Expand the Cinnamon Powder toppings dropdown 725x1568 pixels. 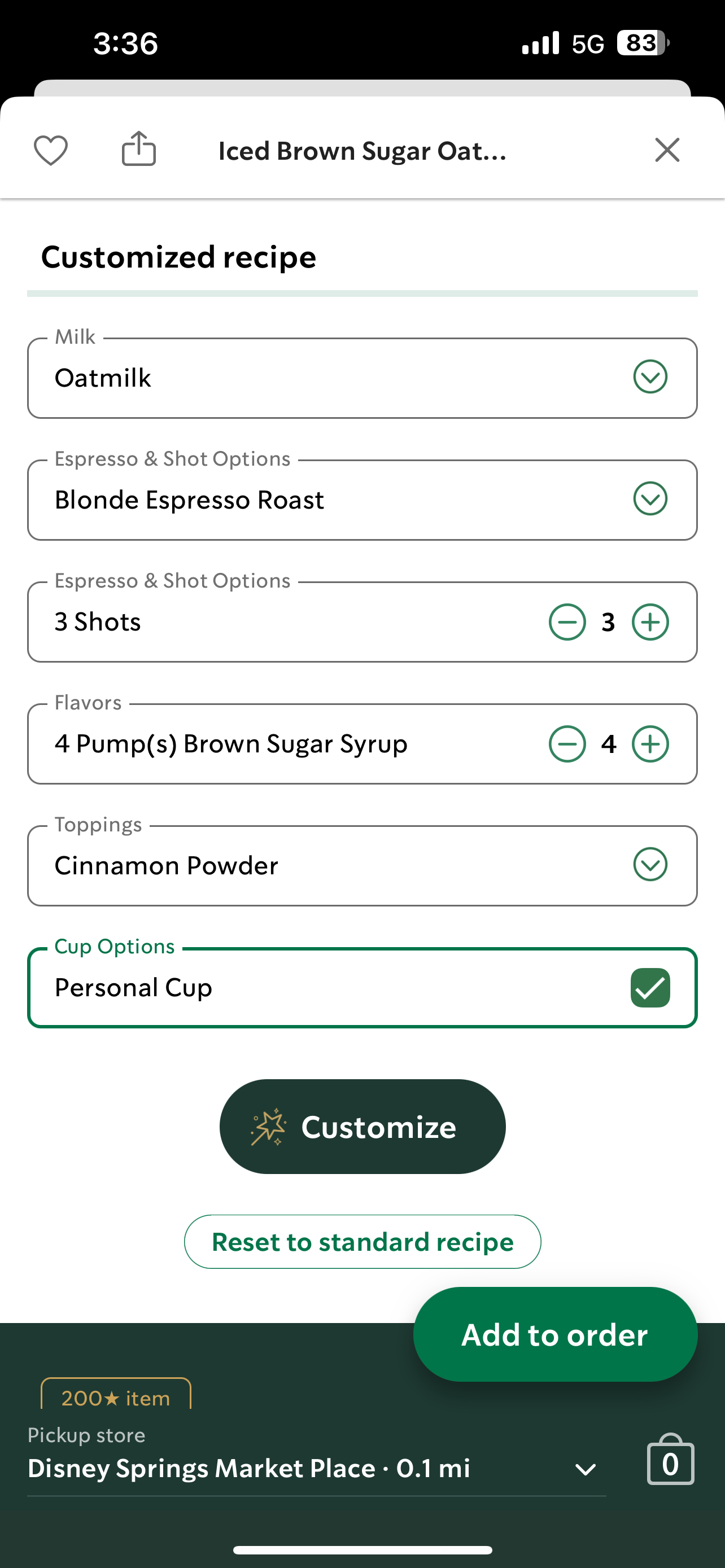tap(650, 865)
